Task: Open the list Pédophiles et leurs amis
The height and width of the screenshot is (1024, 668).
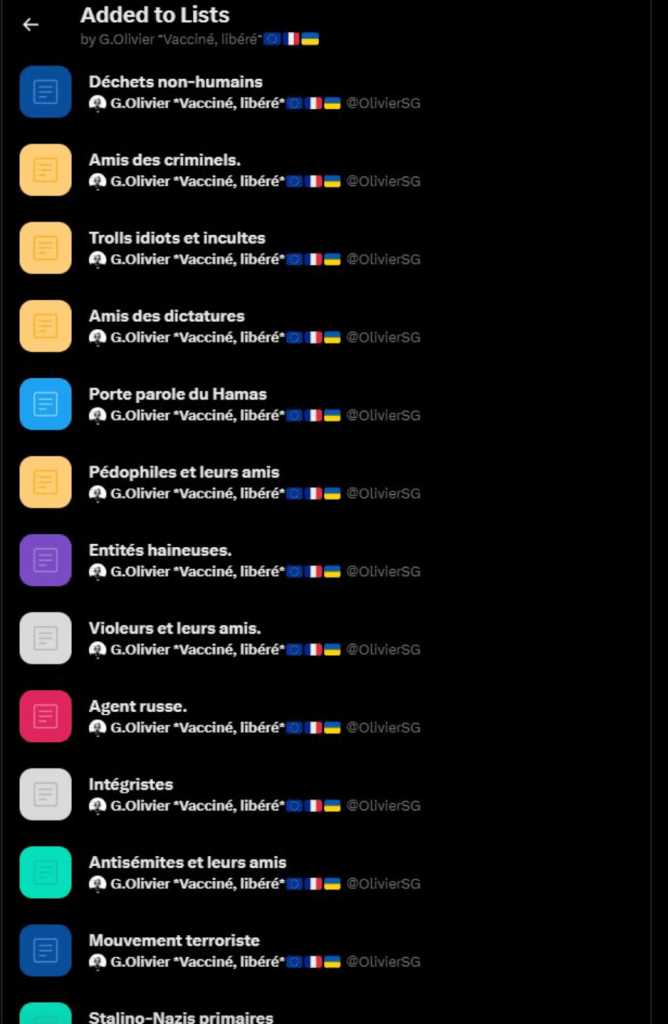Action: pos(184,472)
